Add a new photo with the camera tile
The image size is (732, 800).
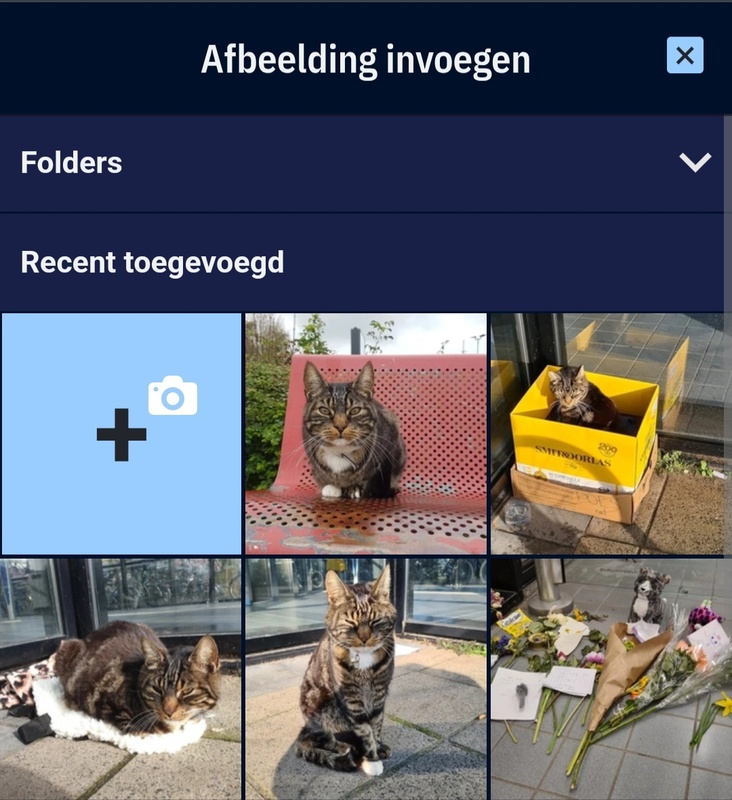point(121,433)
